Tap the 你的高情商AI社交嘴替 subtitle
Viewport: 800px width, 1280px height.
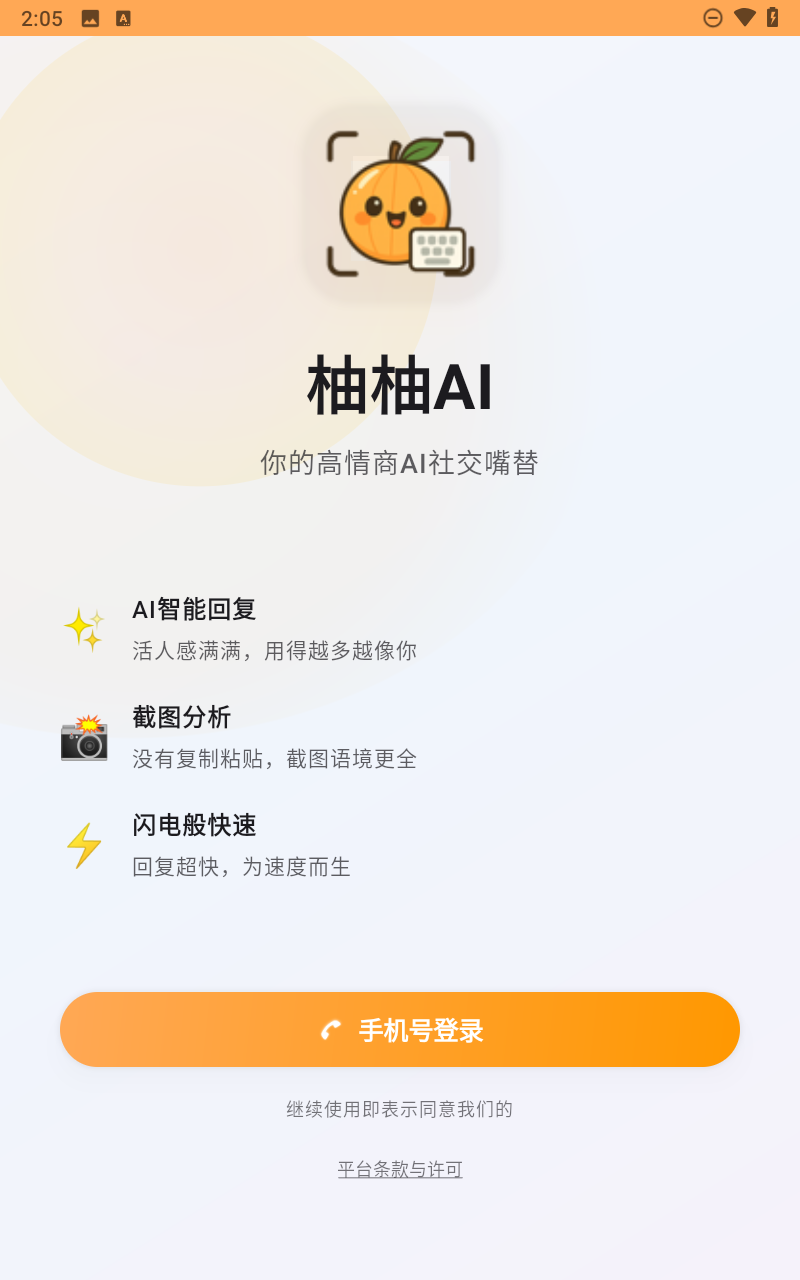click(399, 463)
